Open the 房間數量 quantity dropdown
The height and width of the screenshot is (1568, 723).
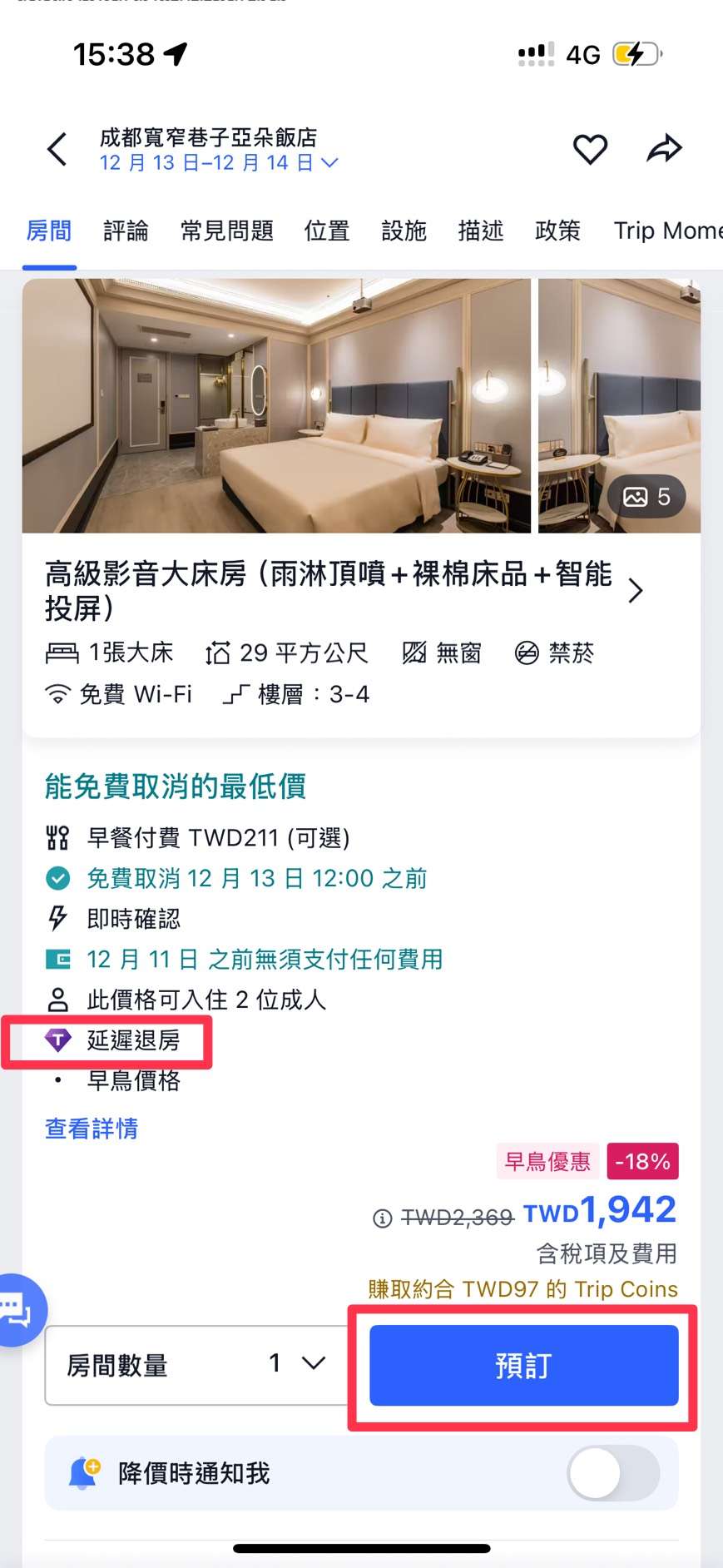(313, 1363)
